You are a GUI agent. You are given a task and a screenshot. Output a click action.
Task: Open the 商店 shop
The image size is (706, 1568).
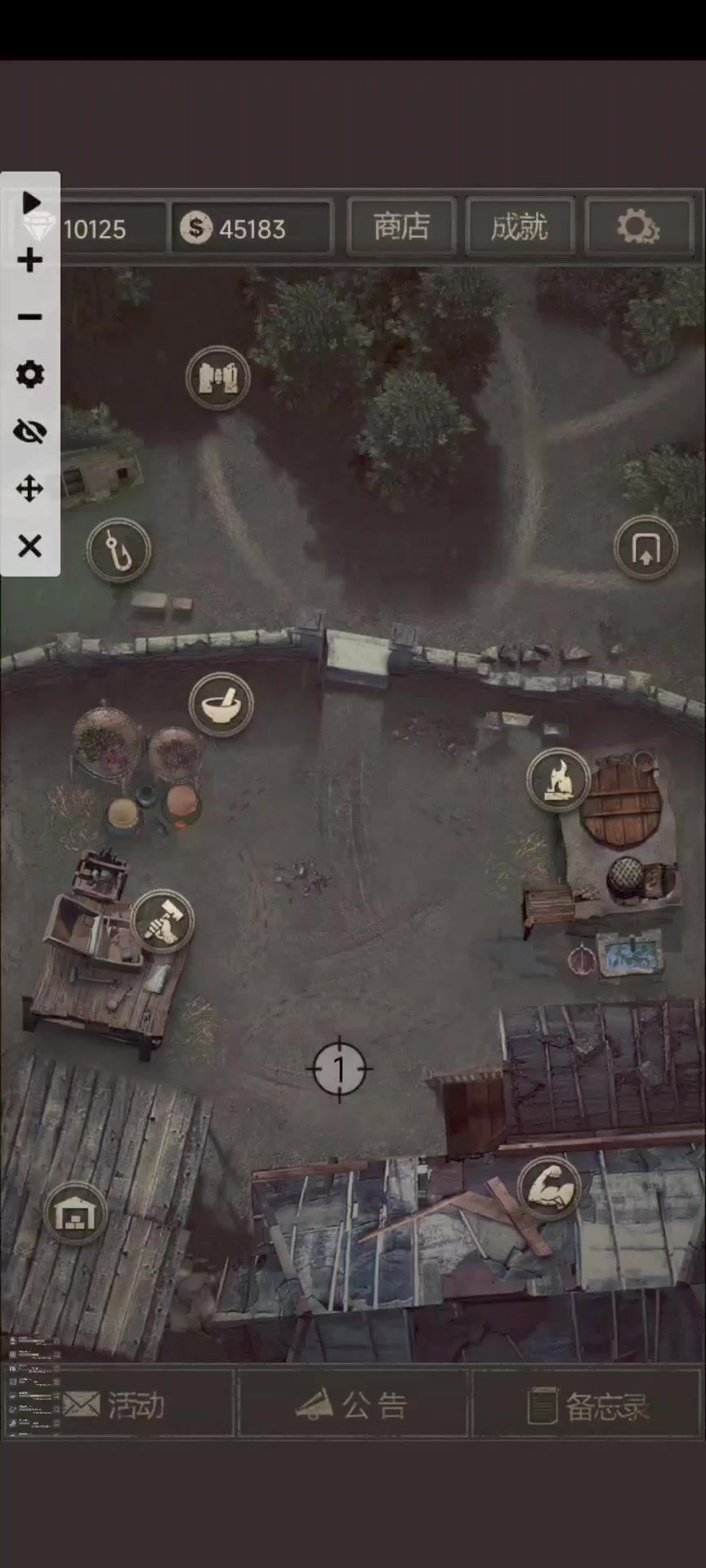401,226
